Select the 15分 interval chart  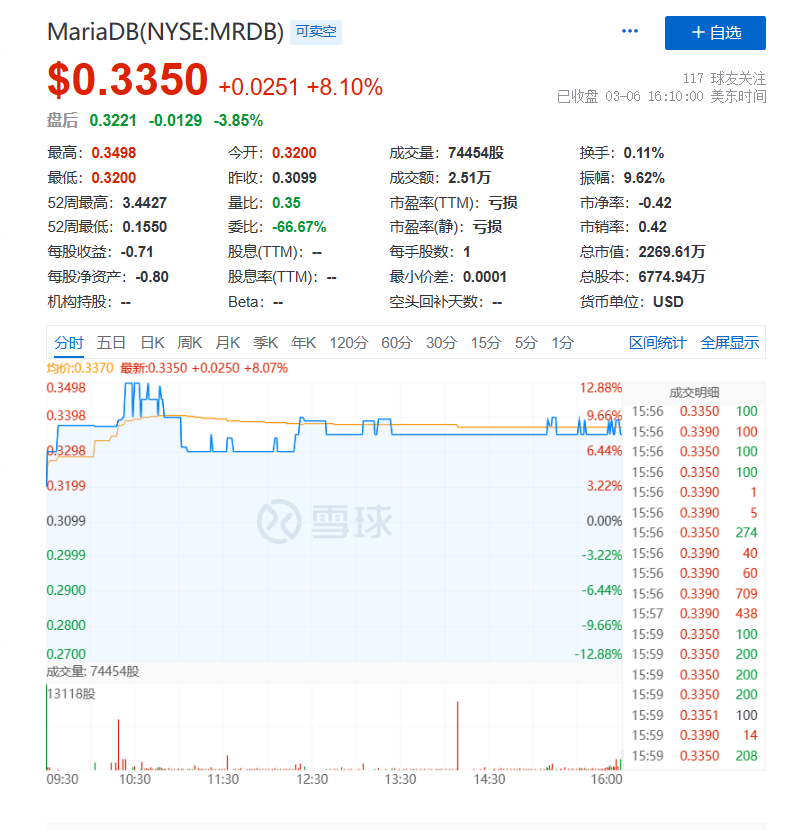coord(486,343)
